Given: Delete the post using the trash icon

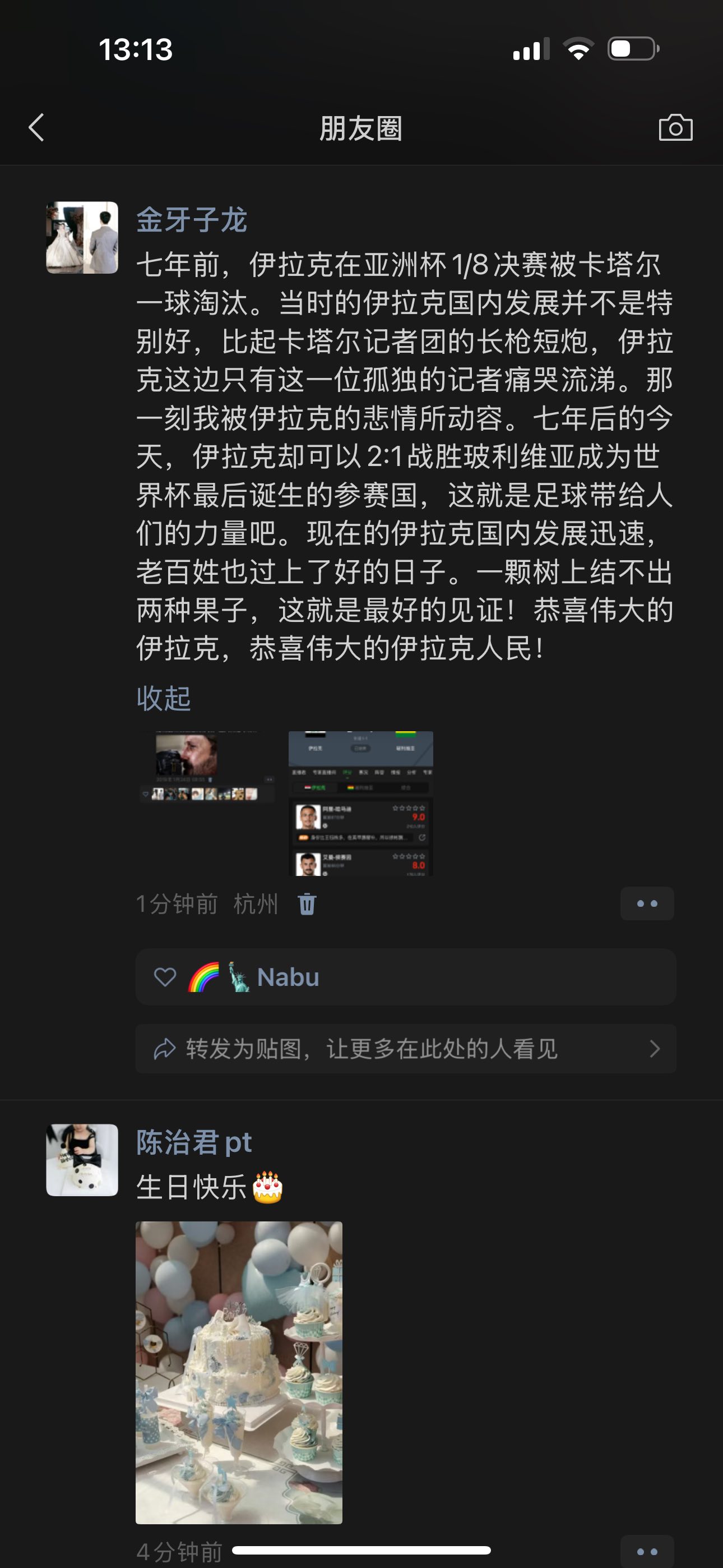Looking at the screenshot, I should (307, 904).
